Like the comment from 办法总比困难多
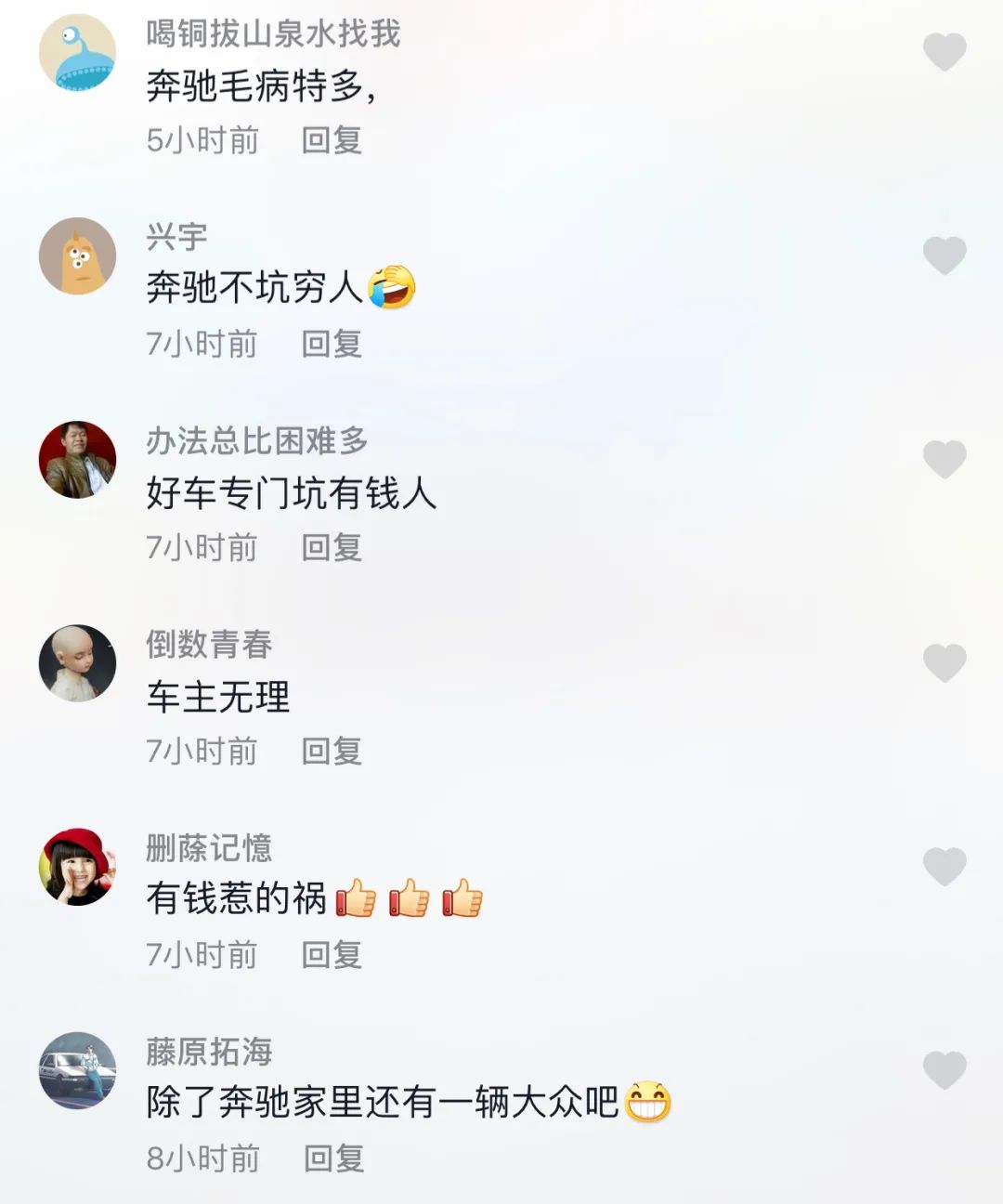Image resolution: width=1003 pixels, height=1204 pixels. pos(944,459)
